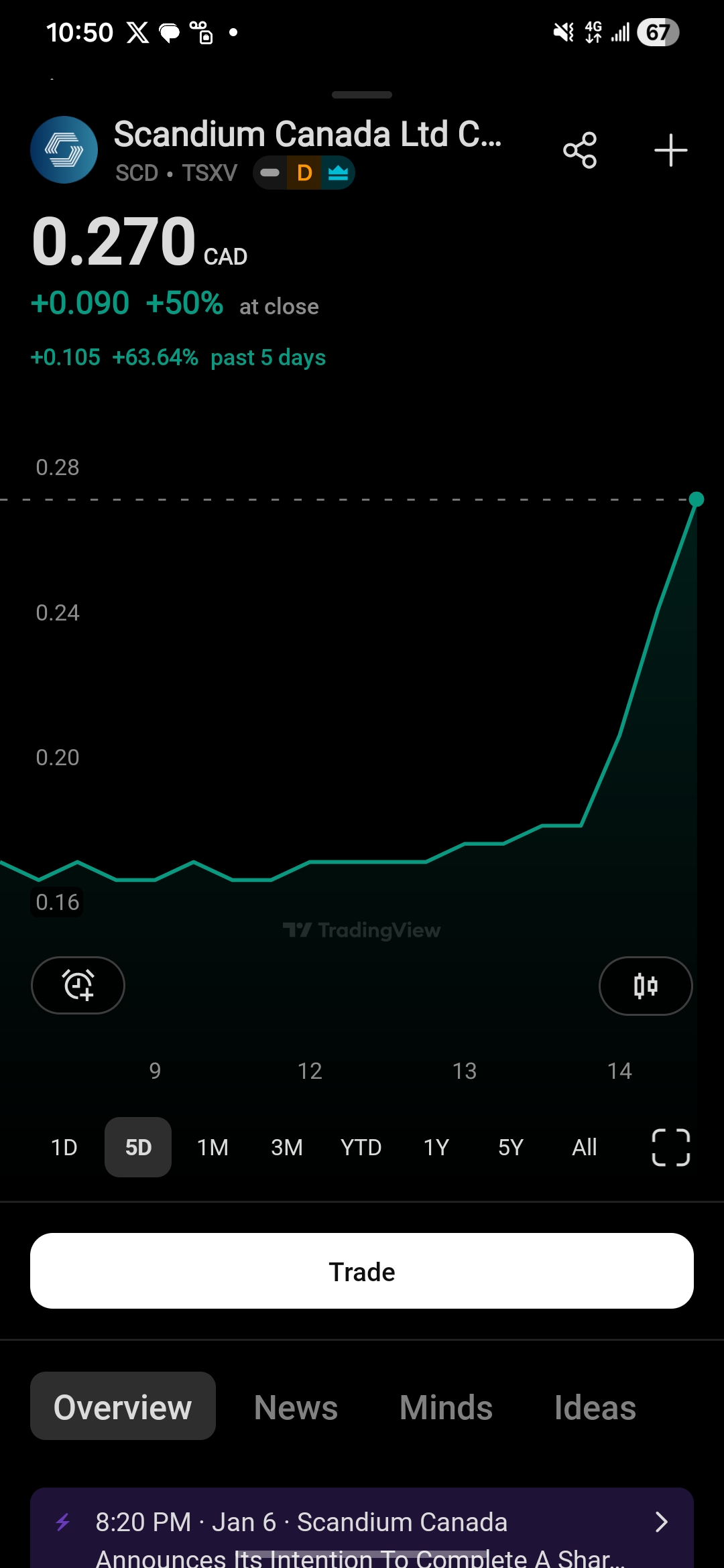Share the Scandium Canada stock
Screen dimensions: 724x1568
[580, 150]
